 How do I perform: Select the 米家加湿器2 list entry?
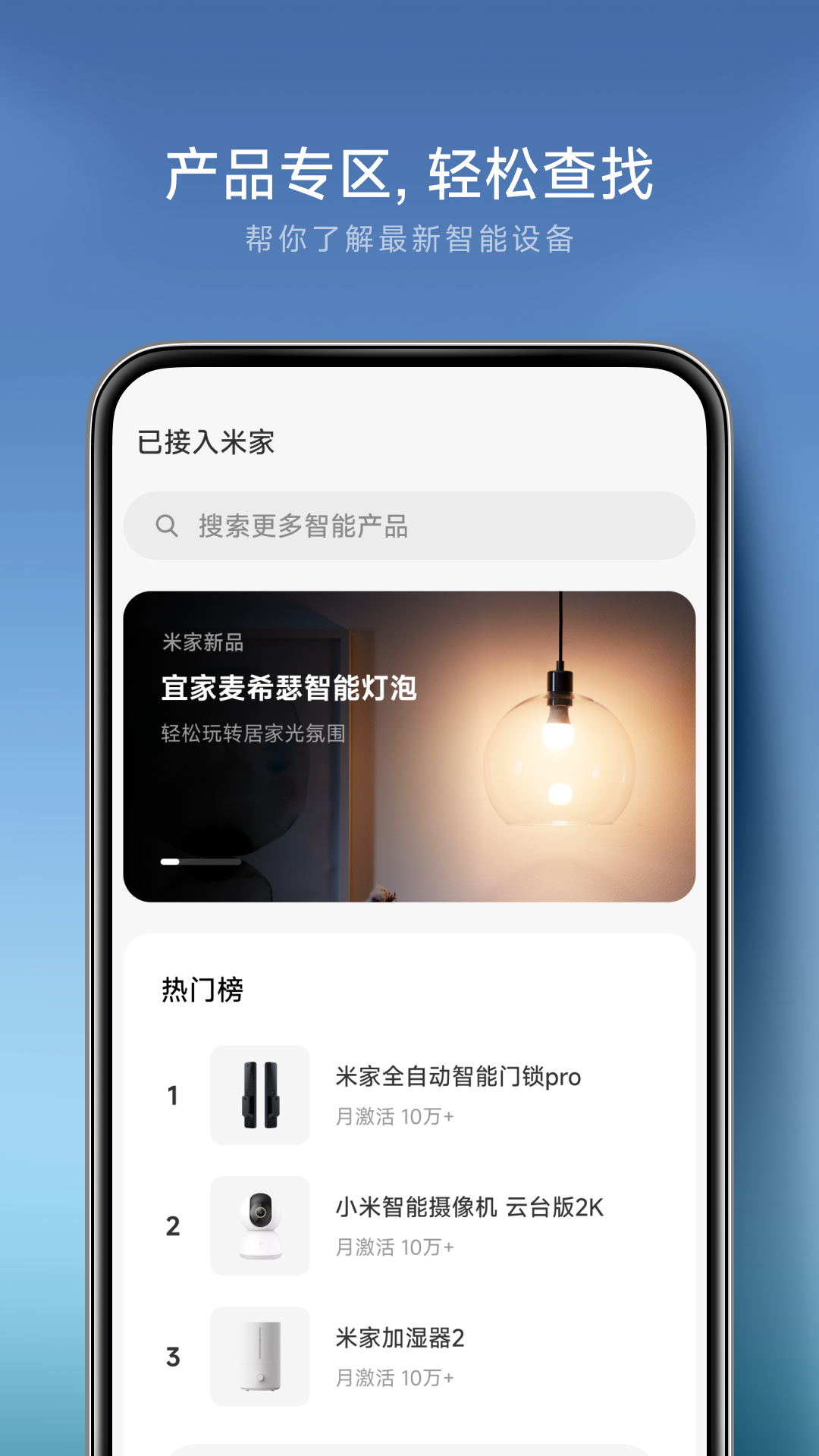(x=397, y=1338)
